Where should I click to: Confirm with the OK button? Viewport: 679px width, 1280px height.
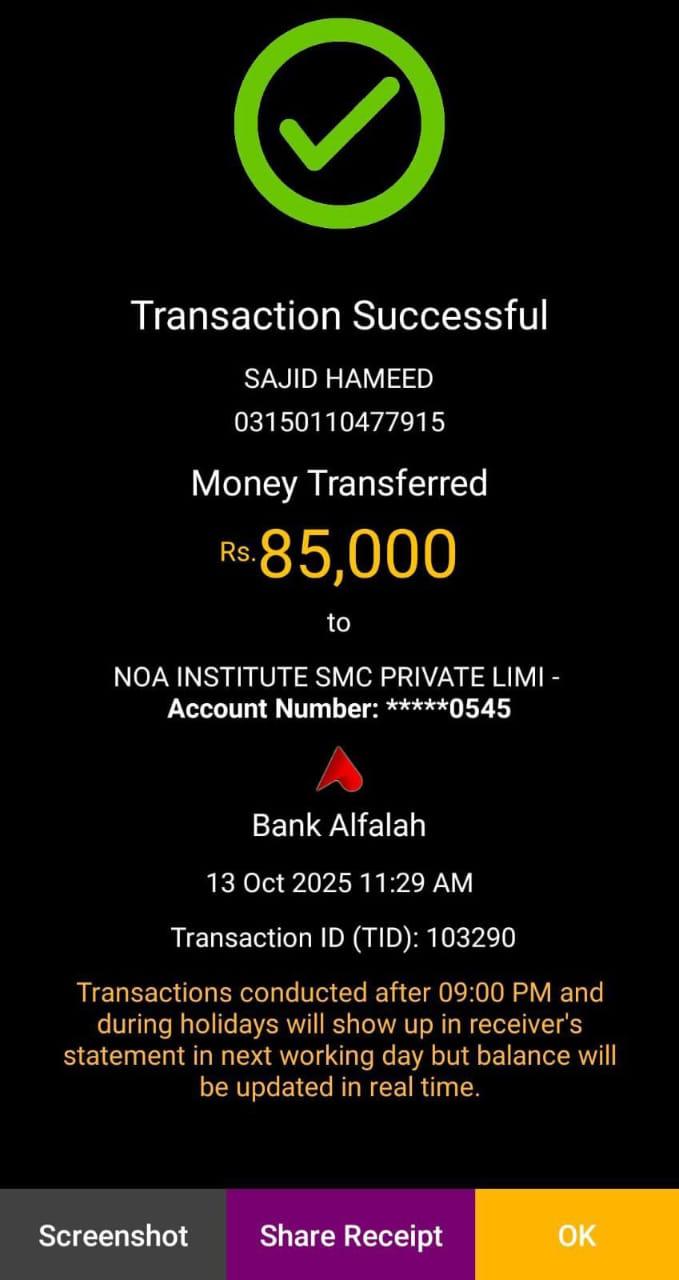click(577, 1235)
